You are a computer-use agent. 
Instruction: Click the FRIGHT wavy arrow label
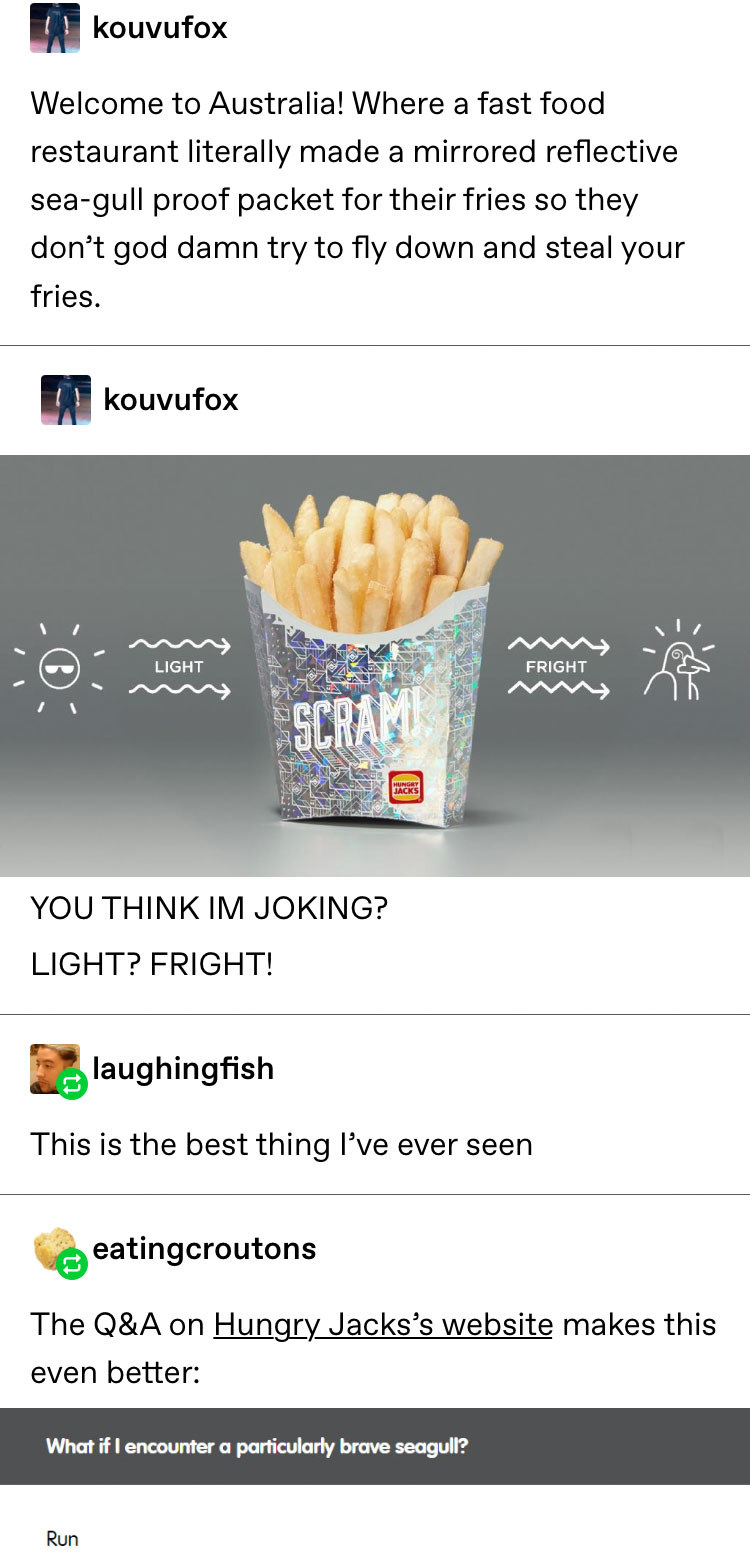[558, 665]
